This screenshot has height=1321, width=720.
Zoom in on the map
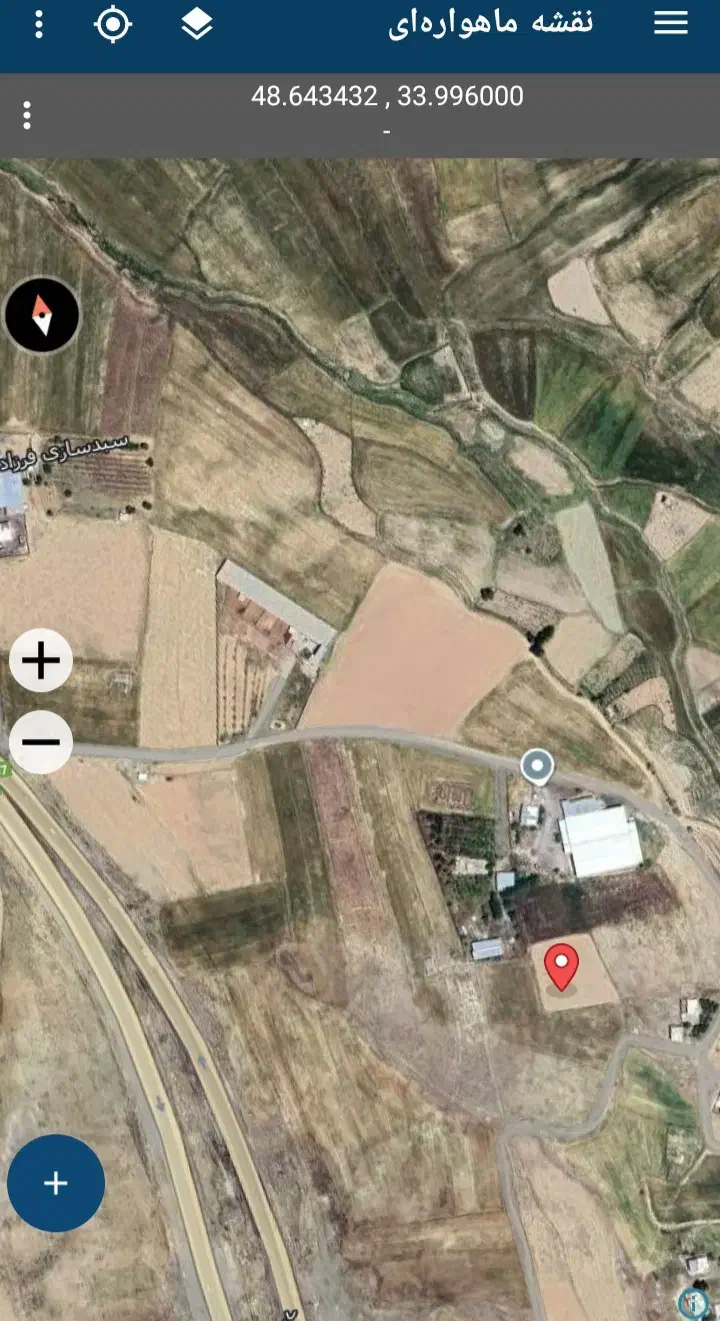[x=41, y=660]
